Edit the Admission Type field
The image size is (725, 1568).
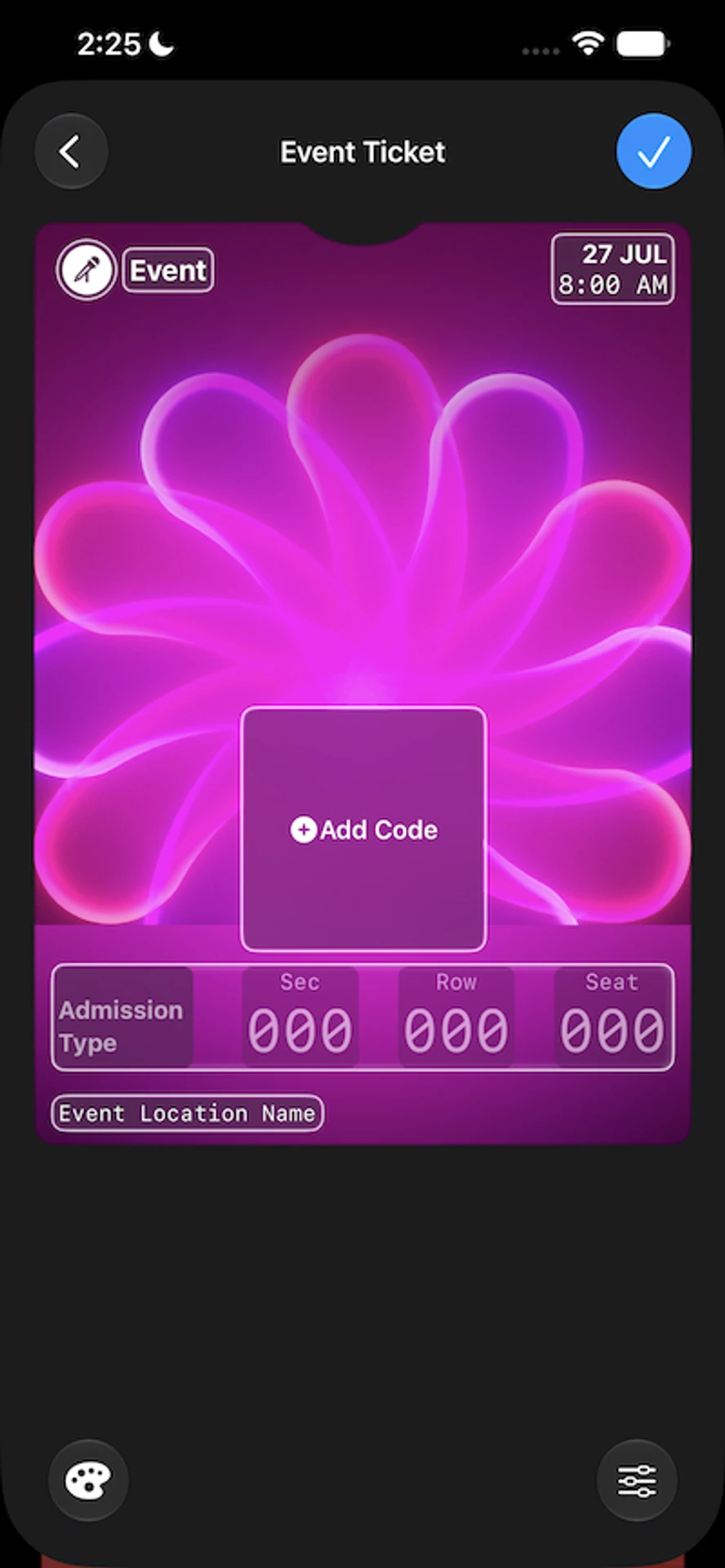coord(123,1018)
